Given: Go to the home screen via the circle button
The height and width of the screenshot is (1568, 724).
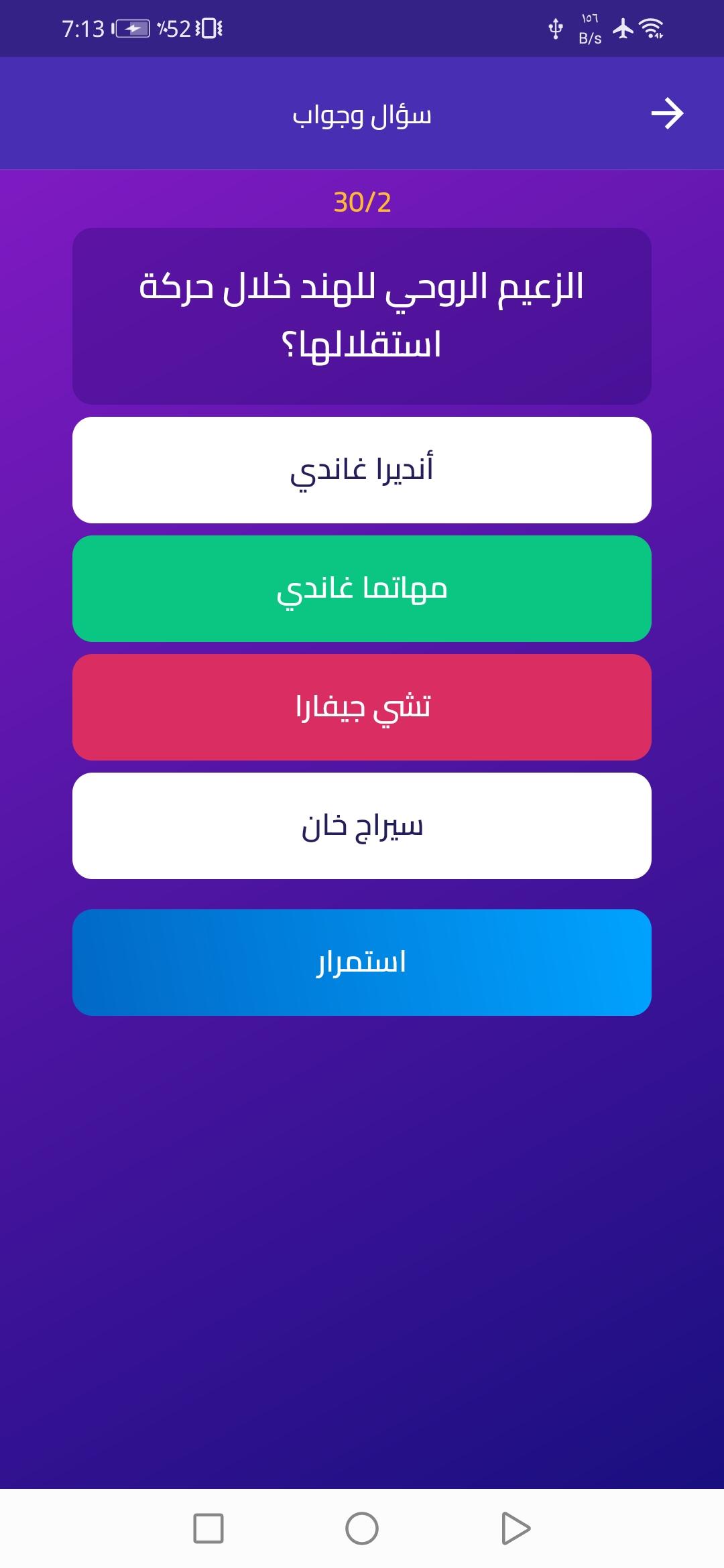Looking at the screenshot, I should click(362, 1528).
